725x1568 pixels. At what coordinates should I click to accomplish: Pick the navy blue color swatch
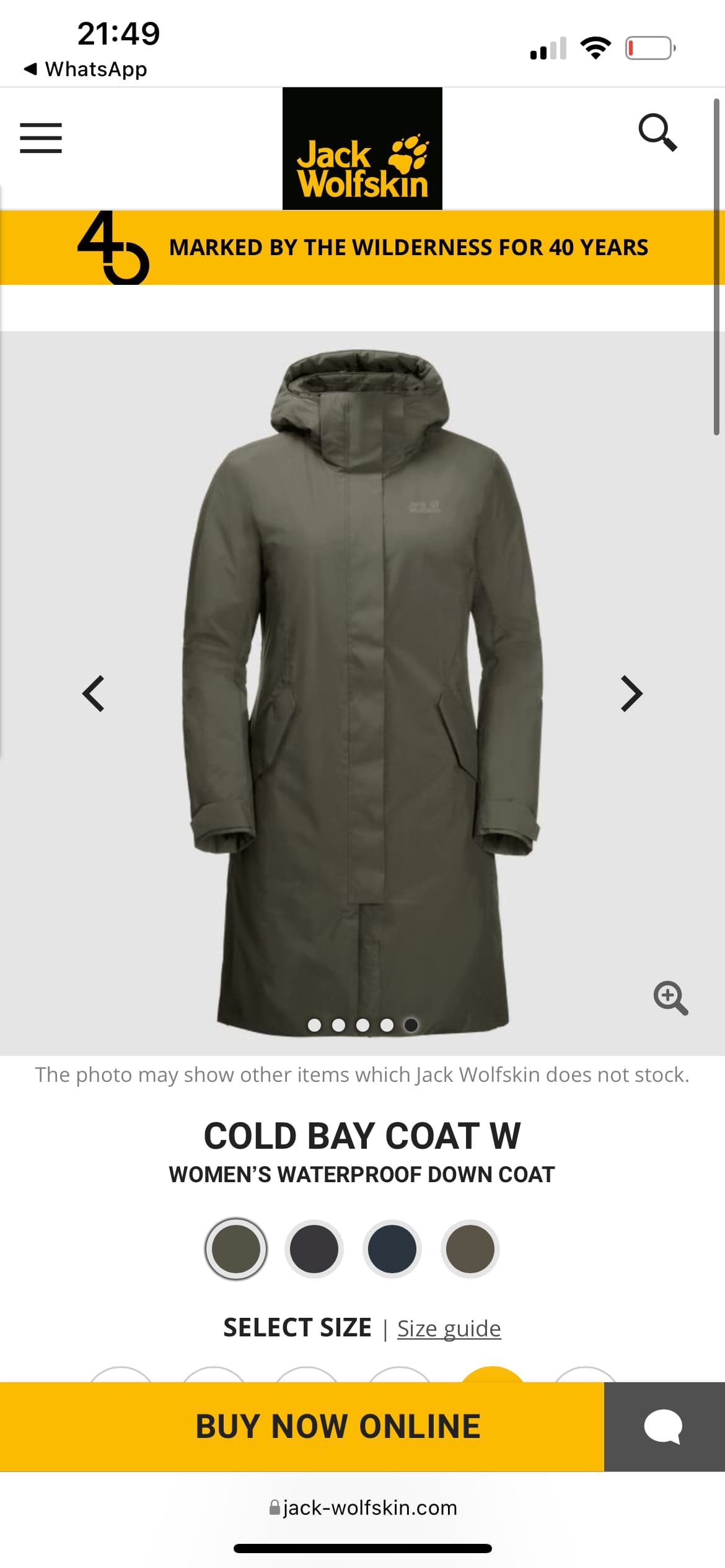coord(392,1249)
